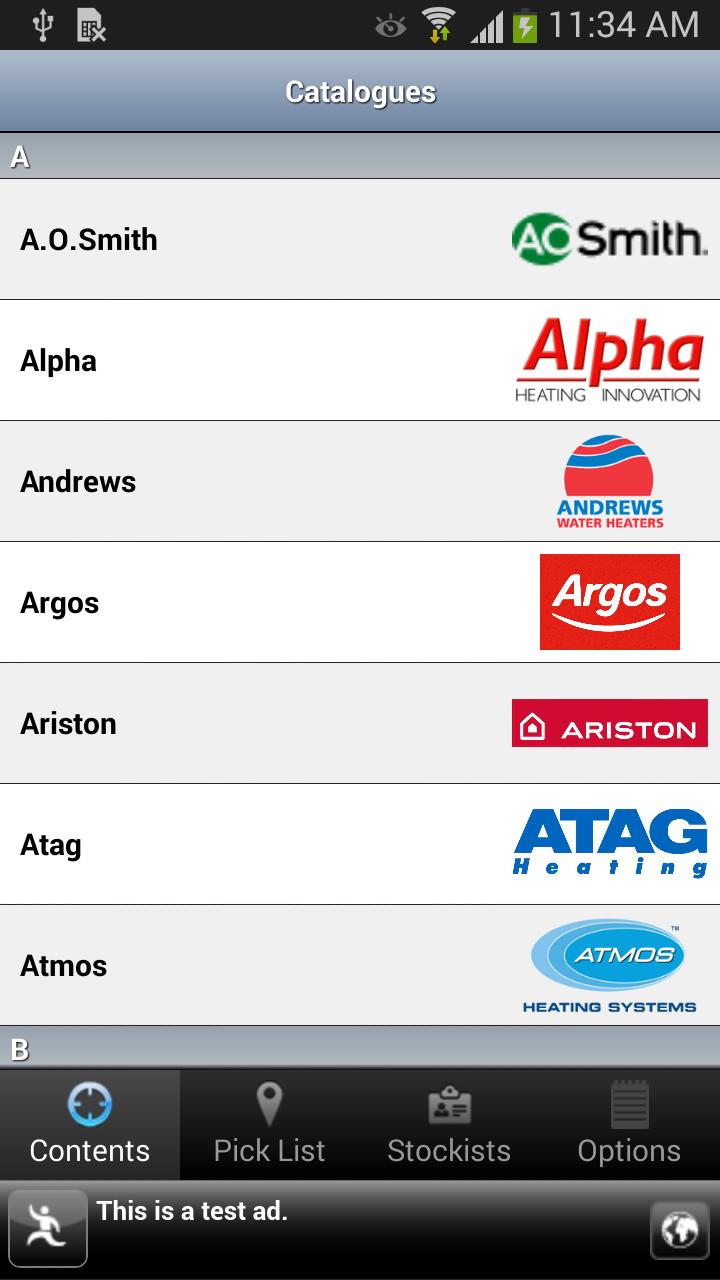This screenshot has width=720, height=1280.
Task: Open the Options tab
Action: click(x=630, y=1125)
